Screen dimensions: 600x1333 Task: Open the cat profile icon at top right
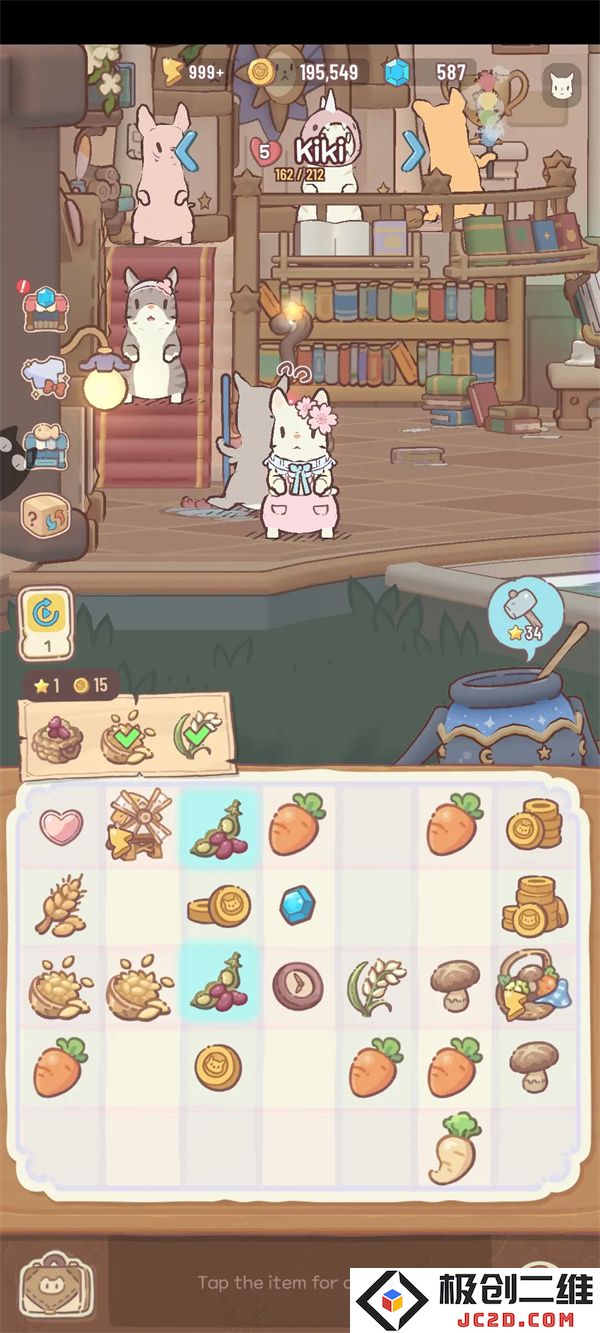point(561,86)
